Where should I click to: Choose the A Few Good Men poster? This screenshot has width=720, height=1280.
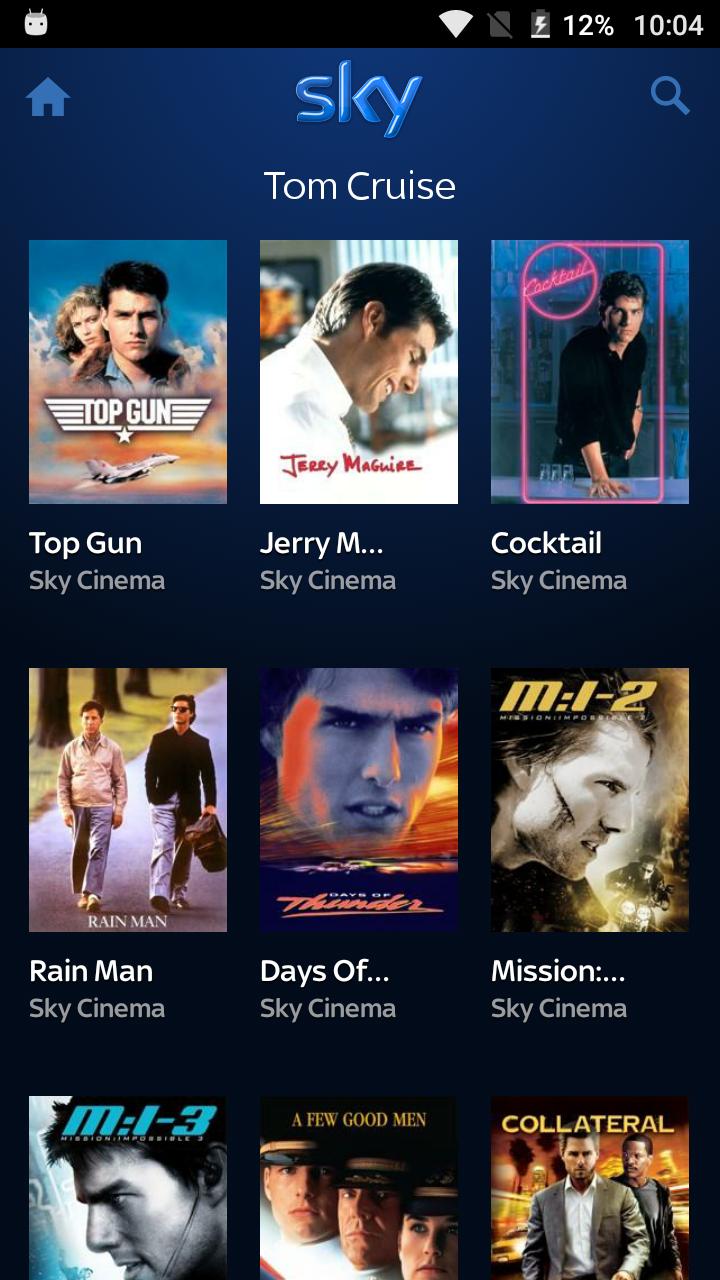359,1188
